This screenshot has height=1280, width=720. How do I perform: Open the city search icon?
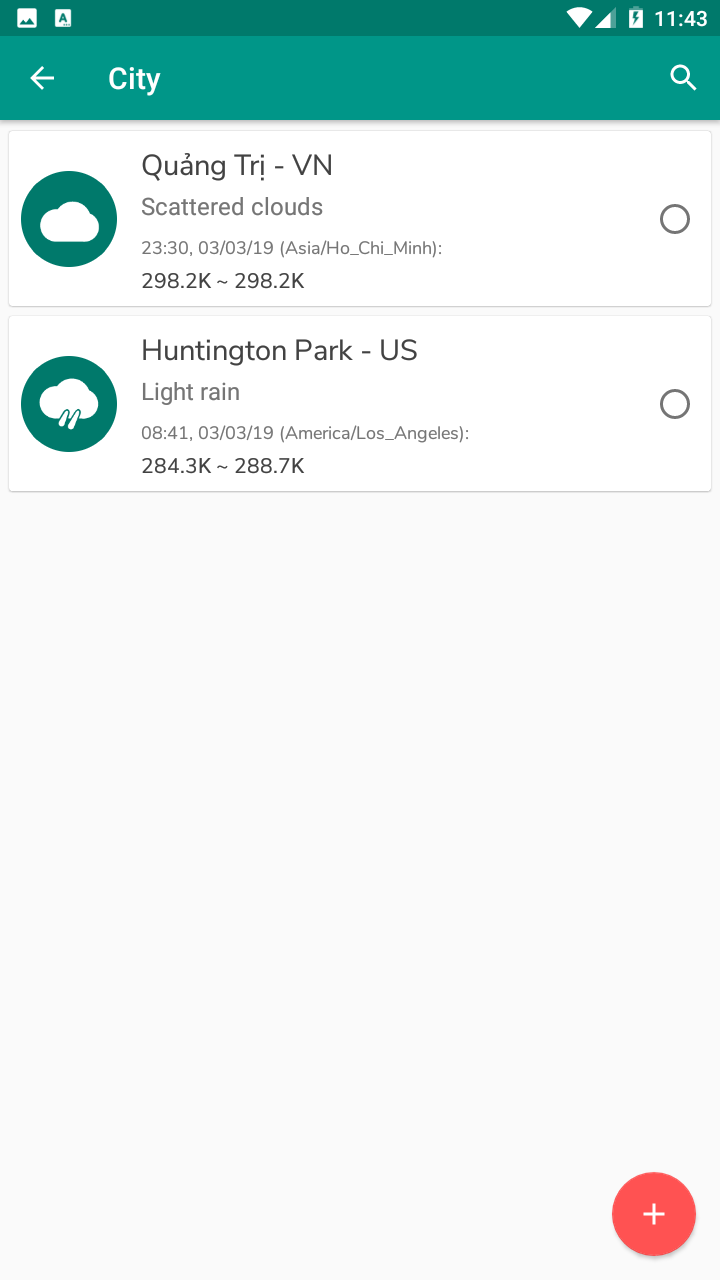point(683,78)
